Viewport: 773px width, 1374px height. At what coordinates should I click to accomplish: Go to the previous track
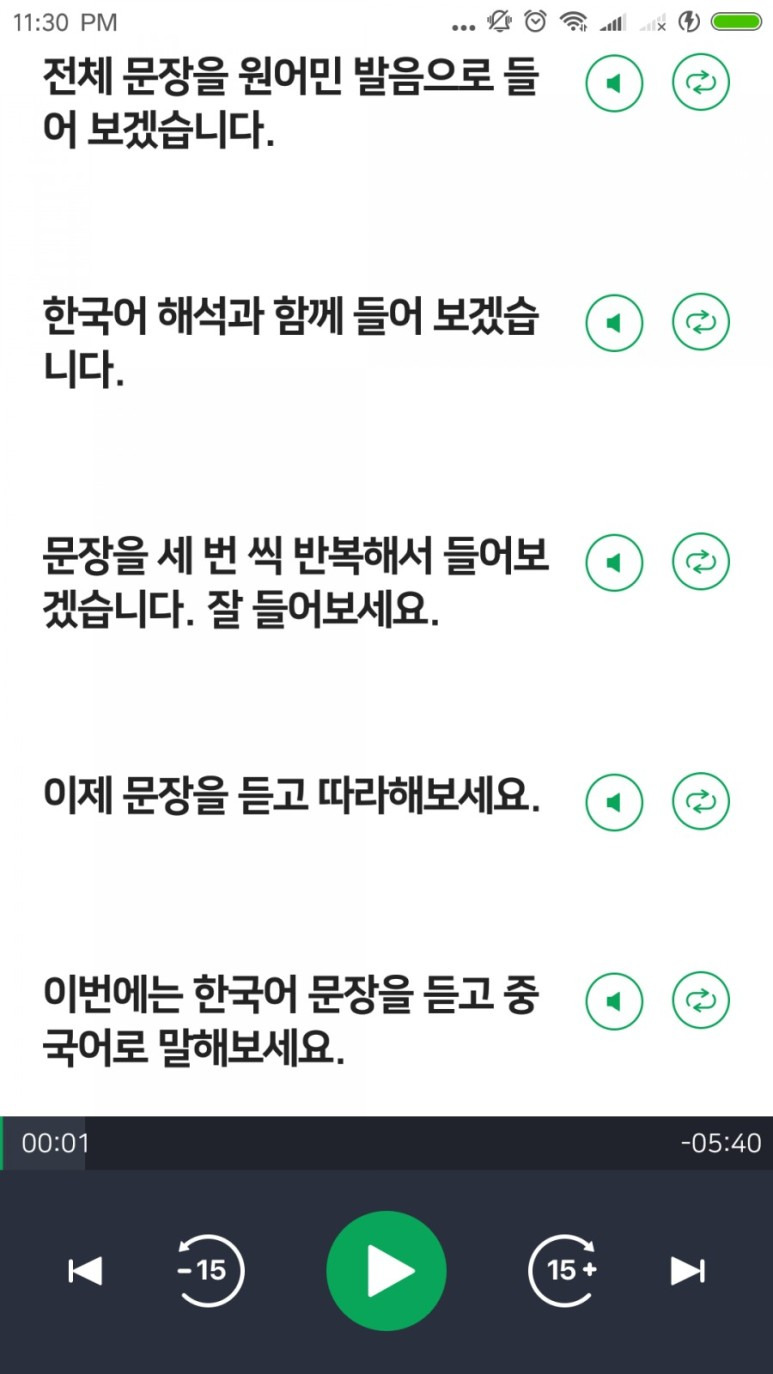pyautogui.click(x=85, y=1271)
